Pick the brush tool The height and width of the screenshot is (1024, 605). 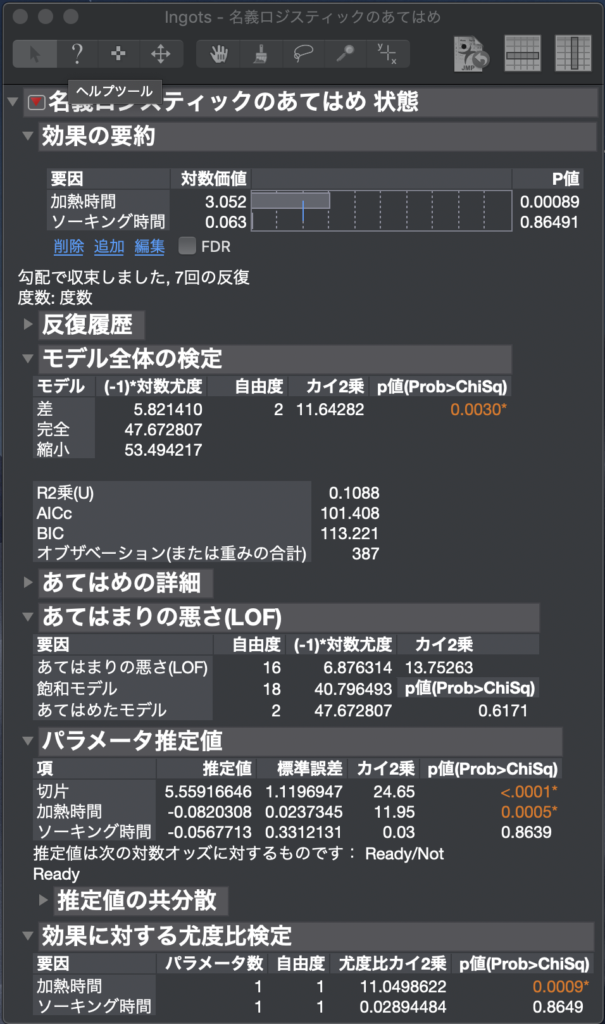[x=260, y=54]
